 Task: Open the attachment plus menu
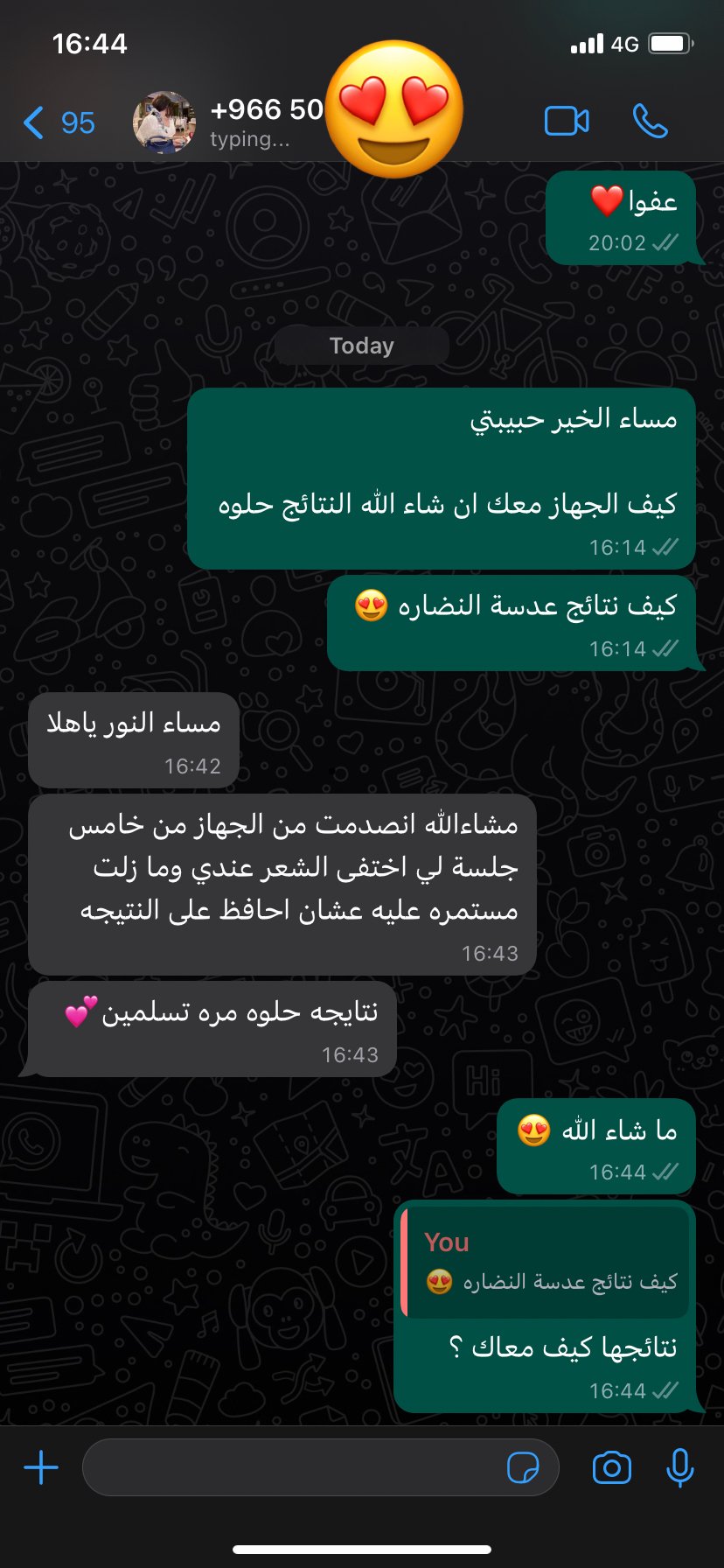tap(41, 1467)
